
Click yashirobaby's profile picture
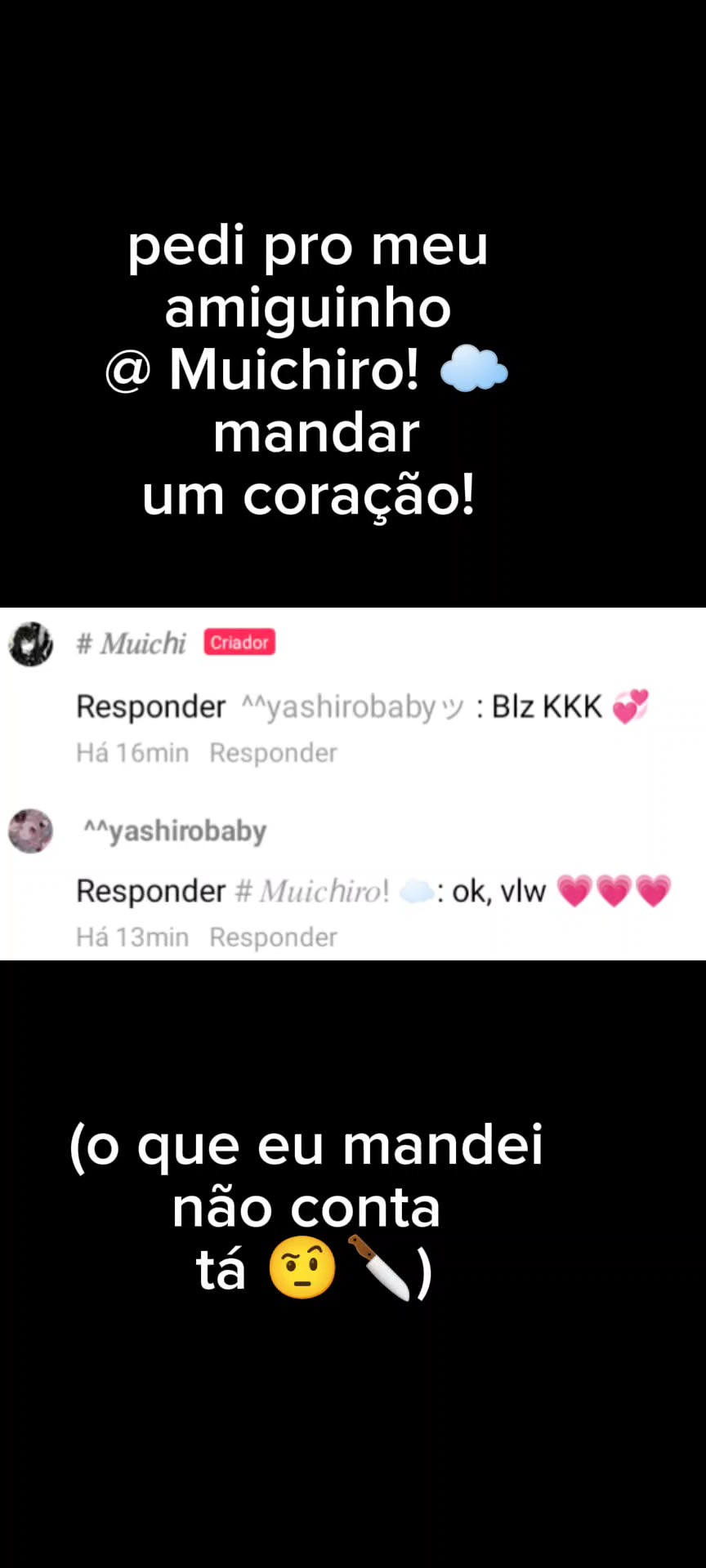click(30, 831)
